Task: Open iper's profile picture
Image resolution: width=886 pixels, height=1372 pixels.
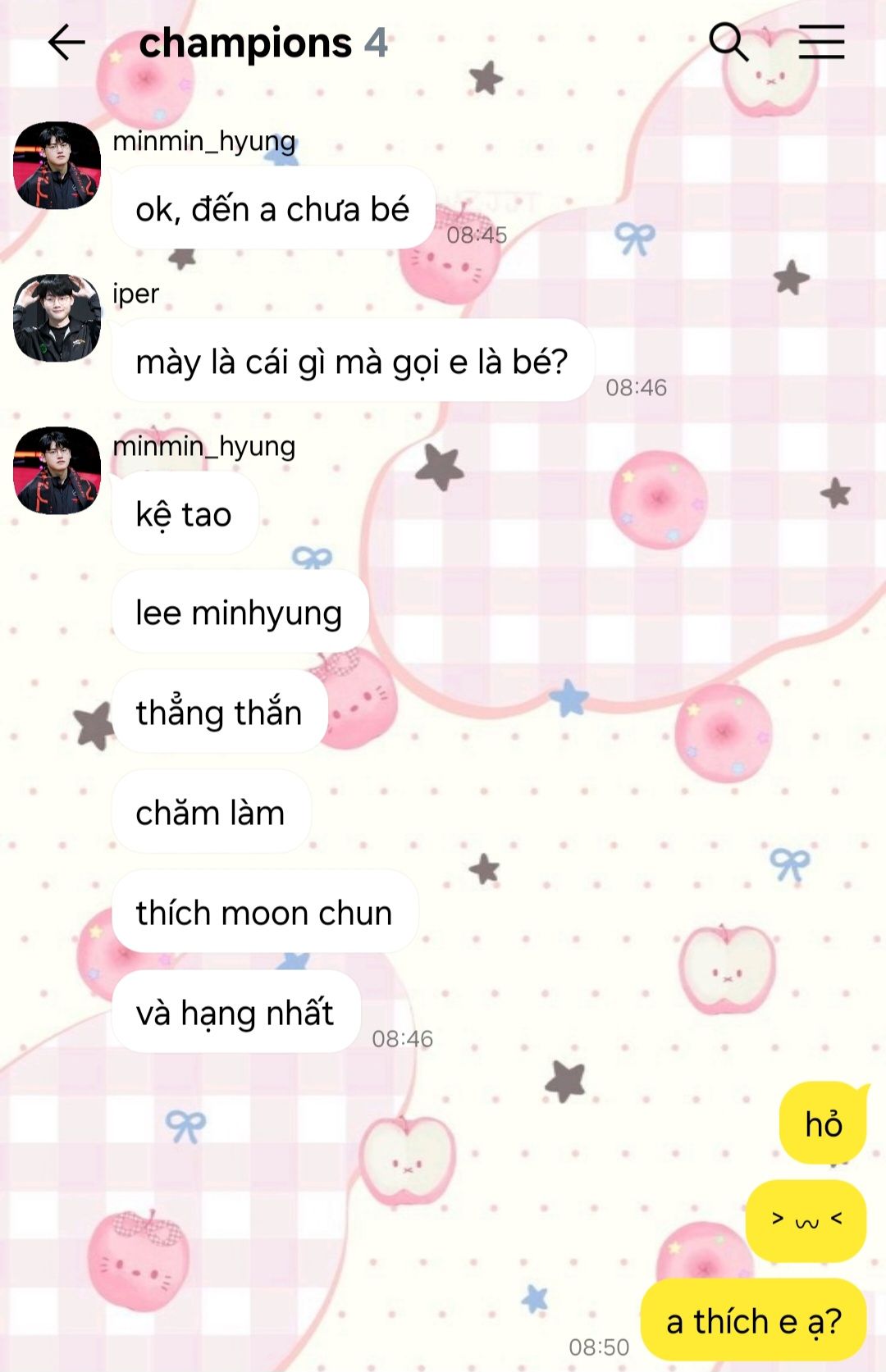Action: tap(57, 318)
